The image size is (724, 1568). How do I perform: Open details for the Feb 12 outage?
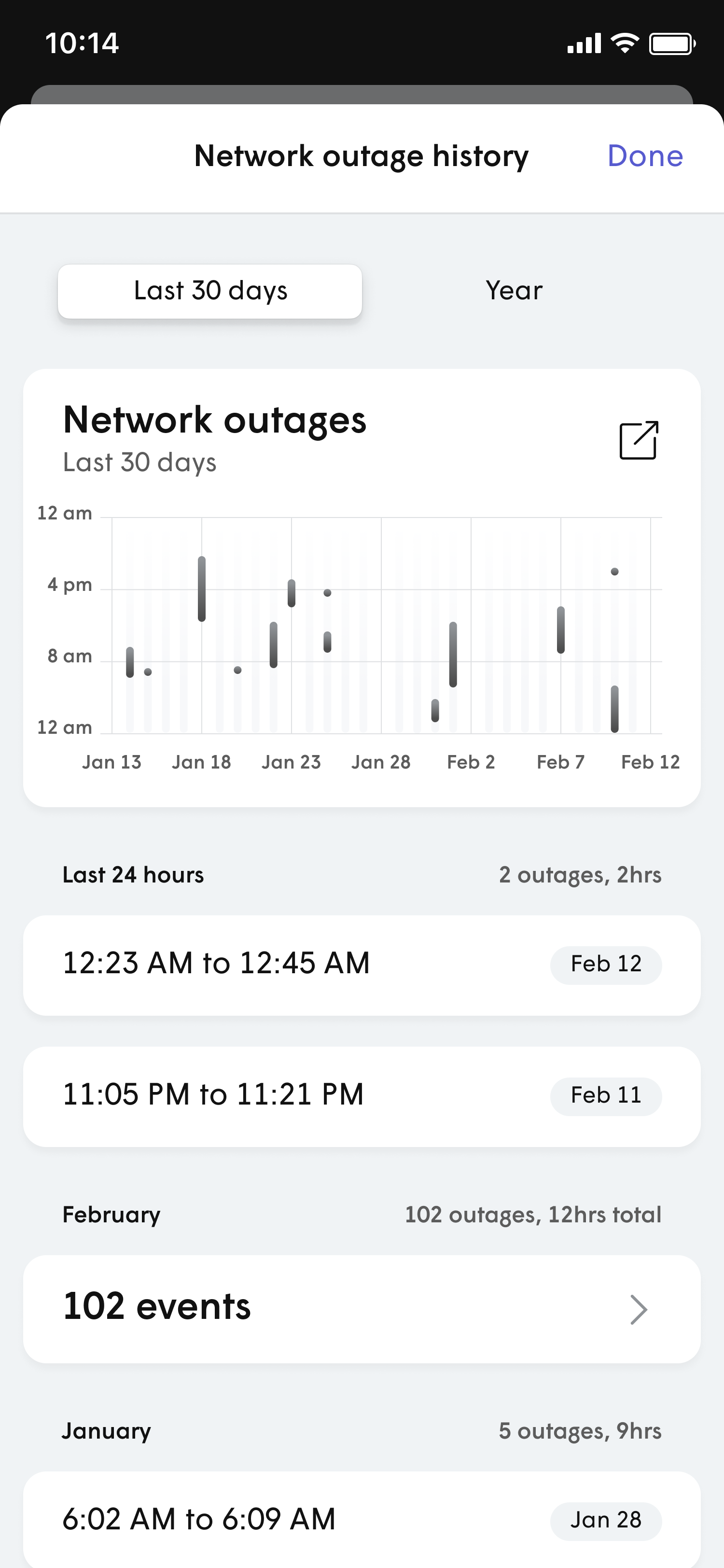coord(362,965)
